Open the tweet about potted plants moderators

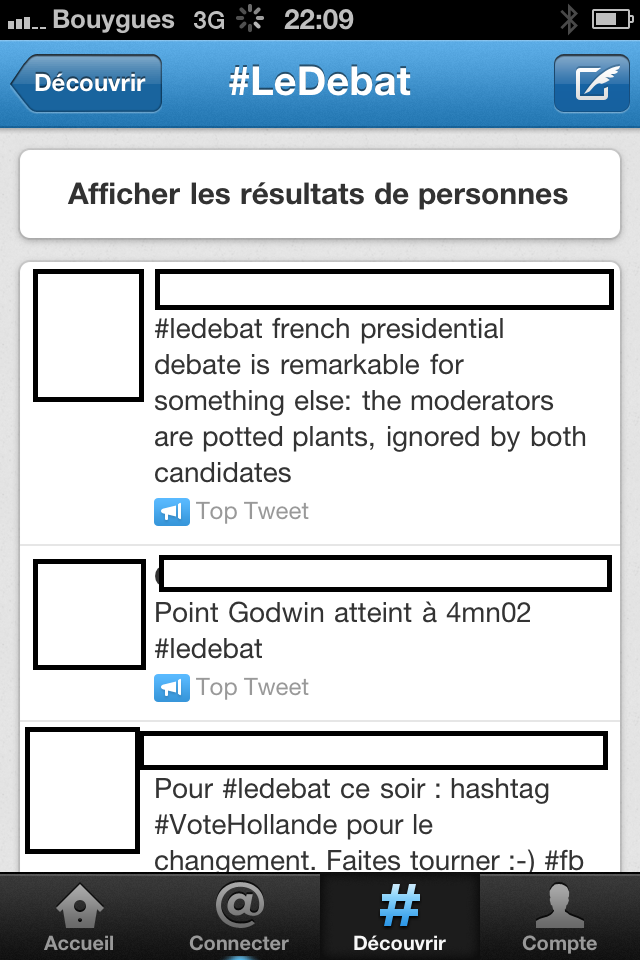[370, 400]
